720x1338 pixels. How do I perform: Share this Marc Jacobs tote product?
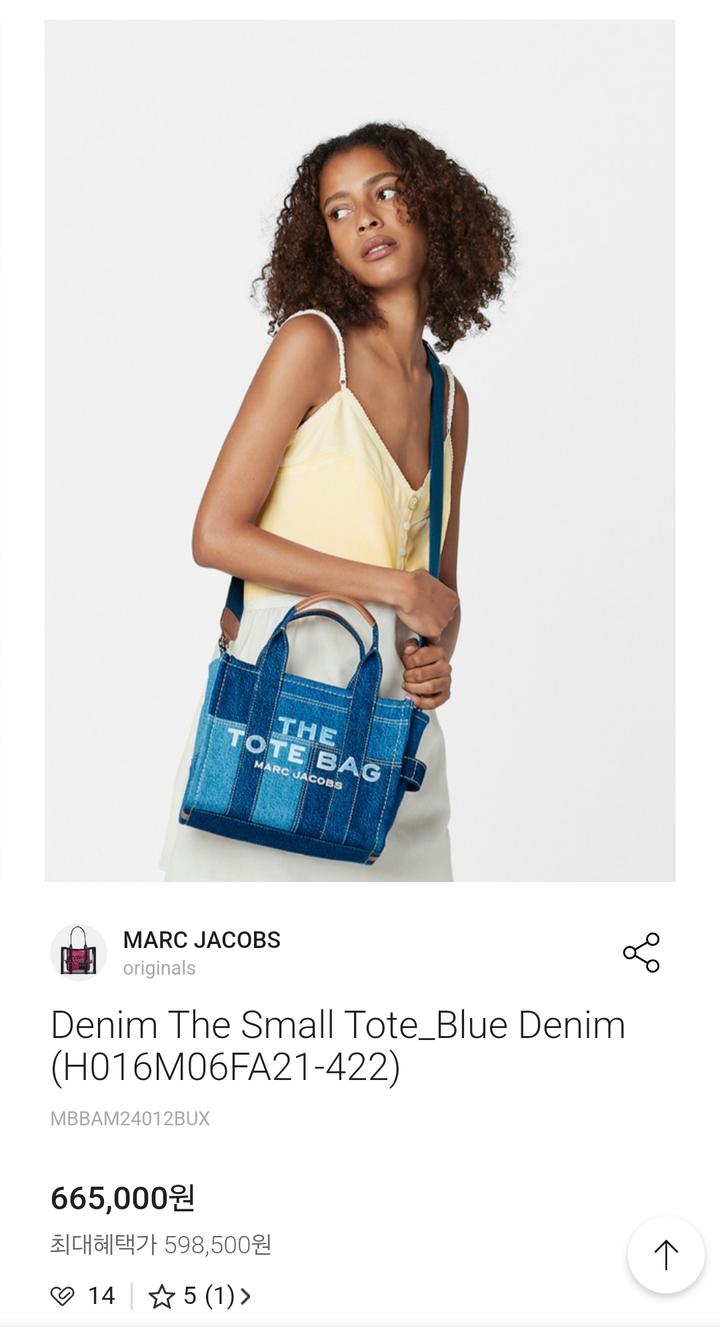tap(641, 952)
